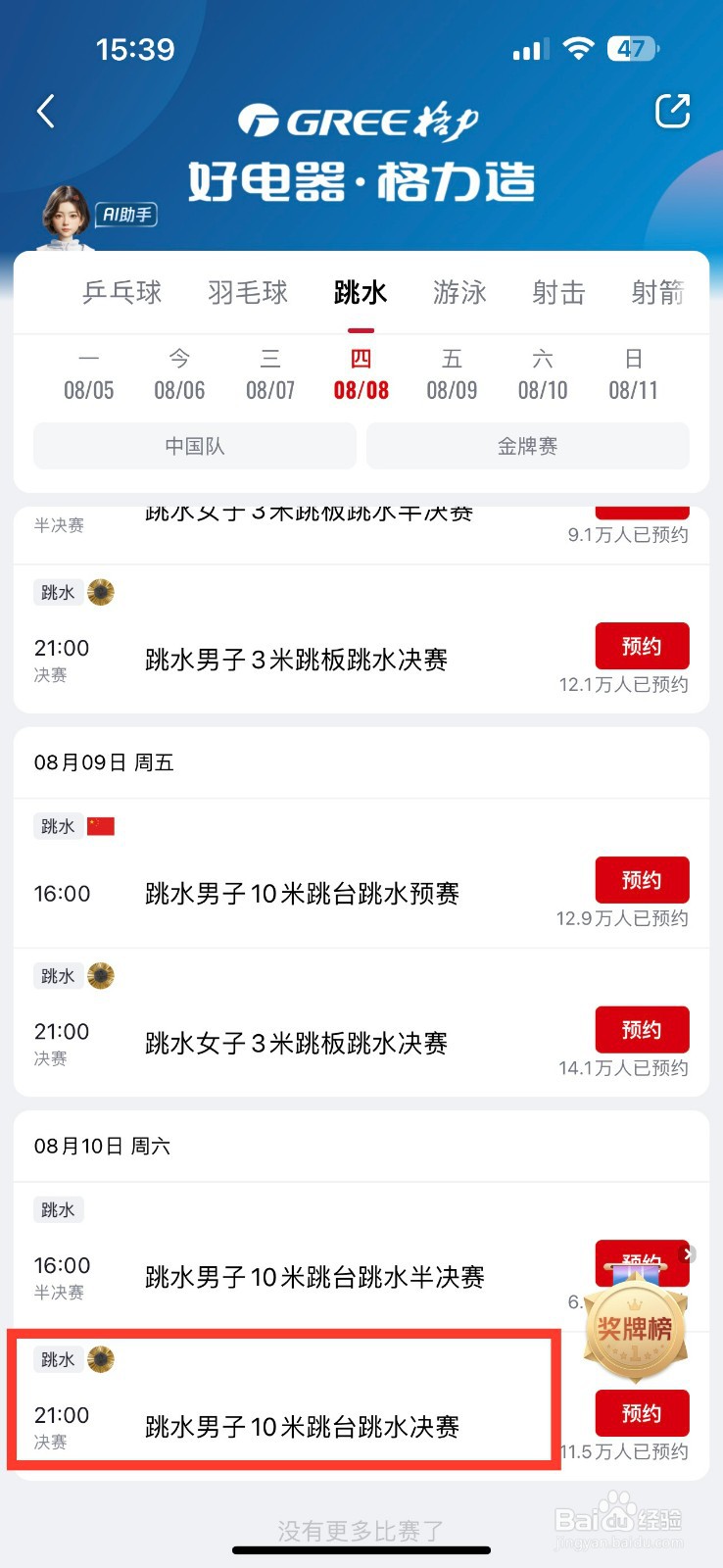Reserve 跳水男子10米跳台跳水预赛
The image size is (723, 1568).
pyautogui.click(x=642, y=880)
